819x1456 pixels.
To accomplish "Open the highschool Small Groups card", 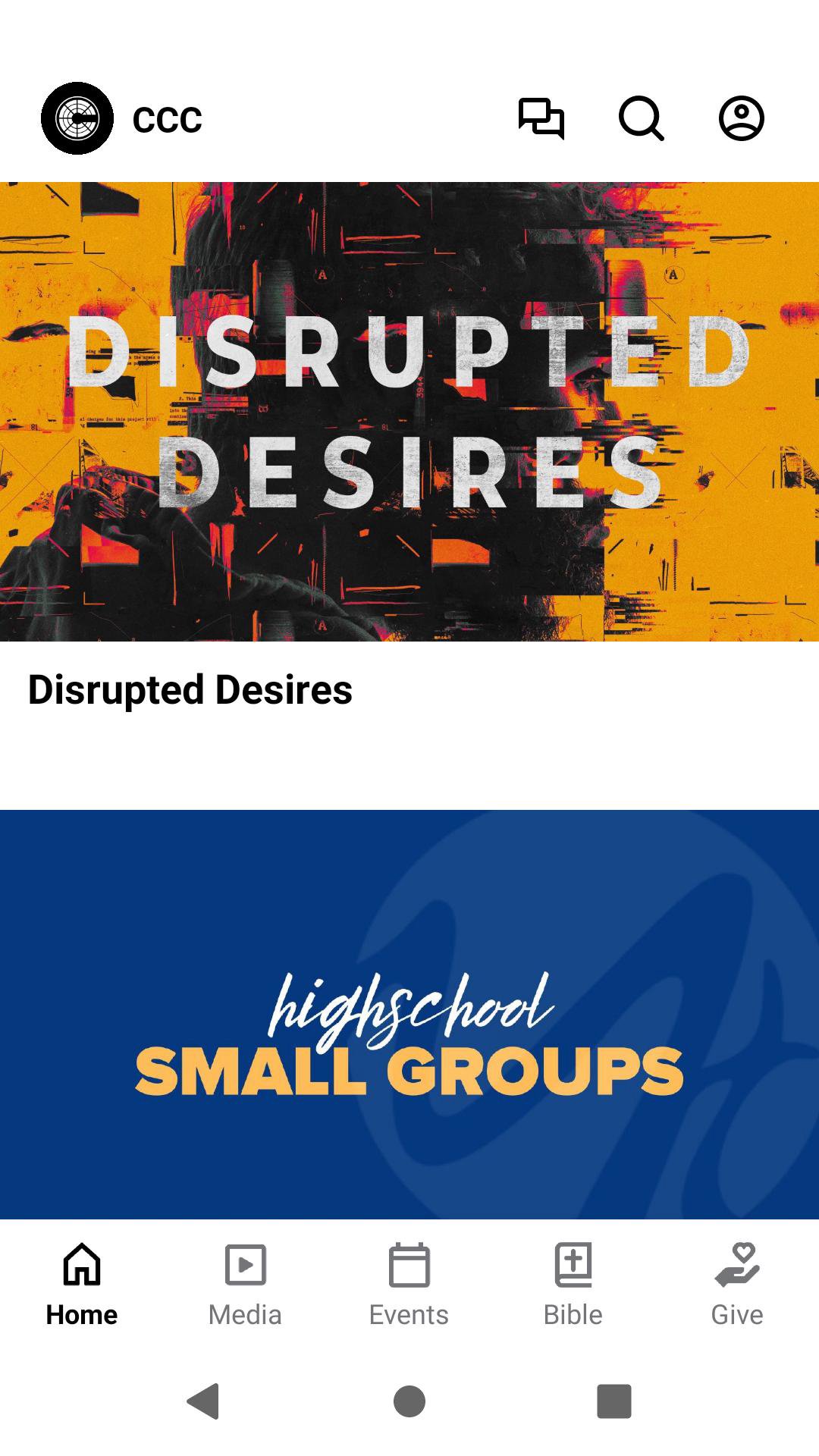I will tap(409, 1015).
